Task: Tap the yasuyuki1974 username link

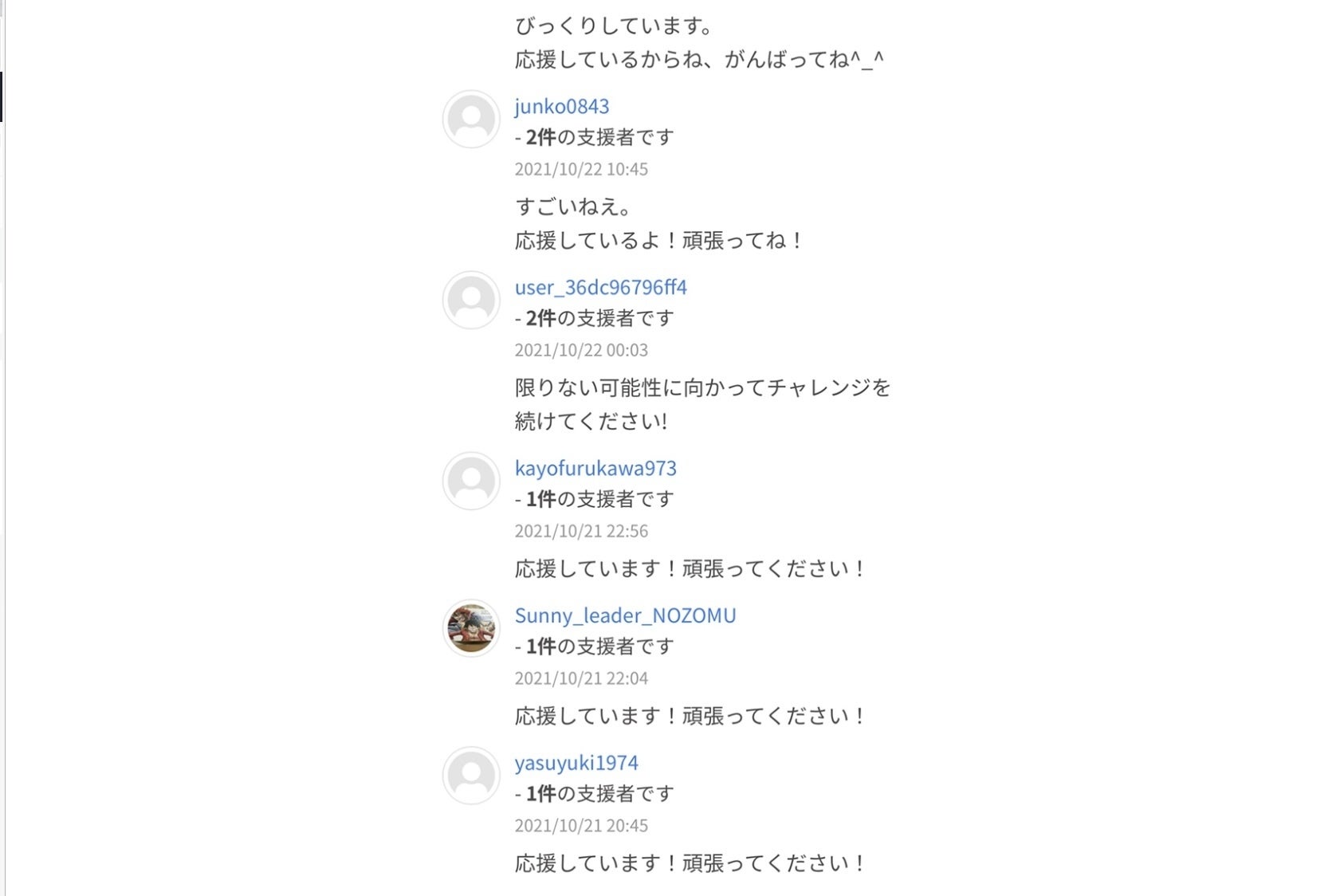Action: pyautogui.click(x=576, y=763)
